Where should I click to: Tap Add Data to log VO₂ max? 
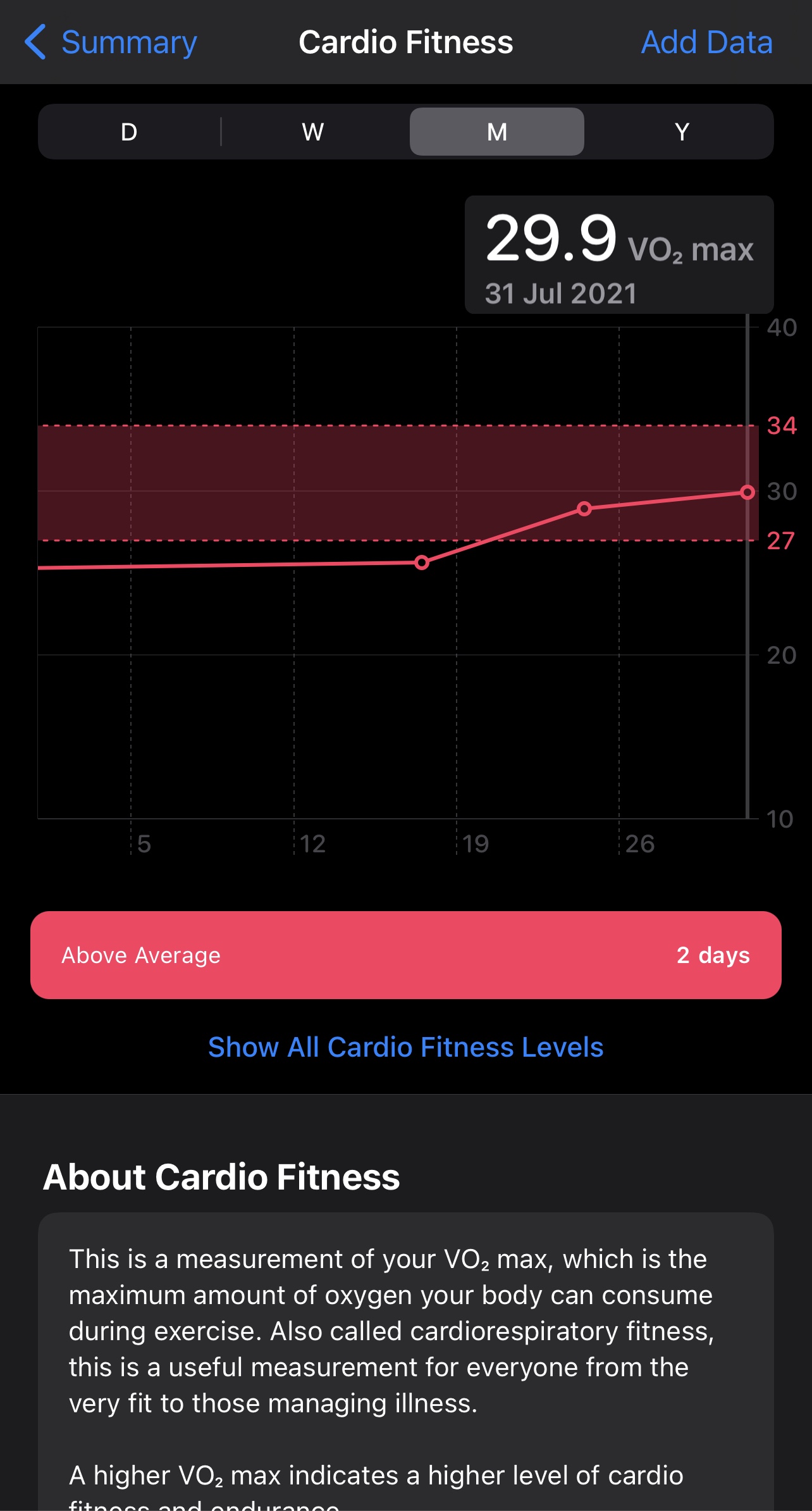click(x=706, y=43)
